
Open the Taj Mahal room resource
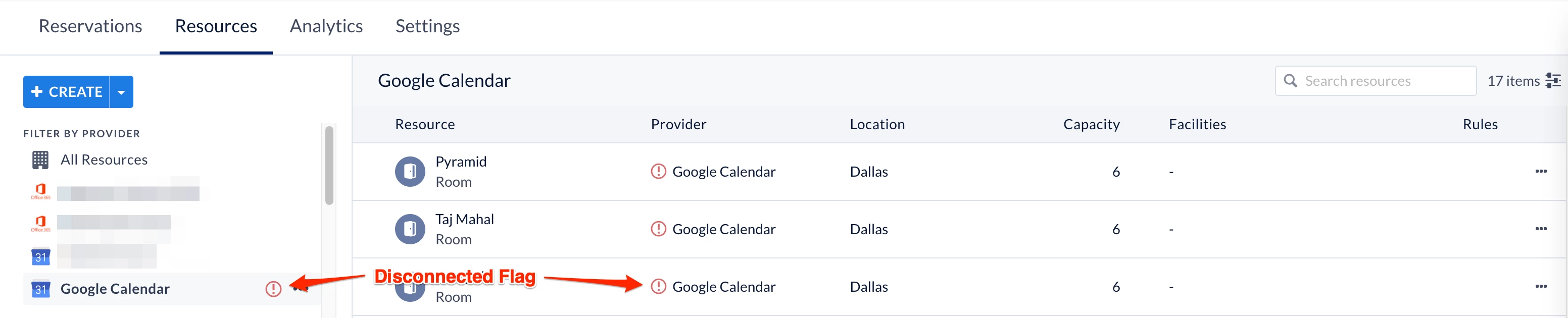464,220
